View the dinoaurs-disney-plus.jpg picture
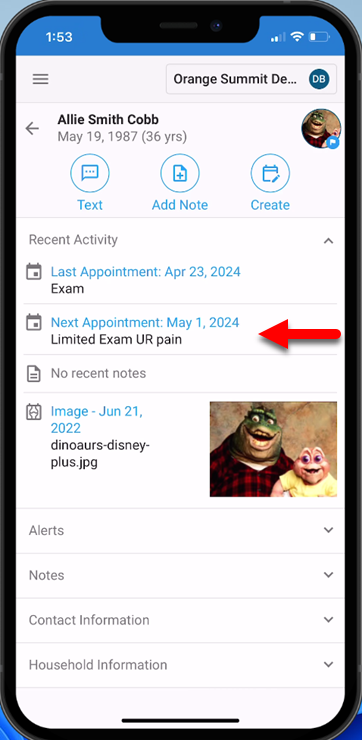Viewport: 362px width, 740px height. tap(273, 449)
